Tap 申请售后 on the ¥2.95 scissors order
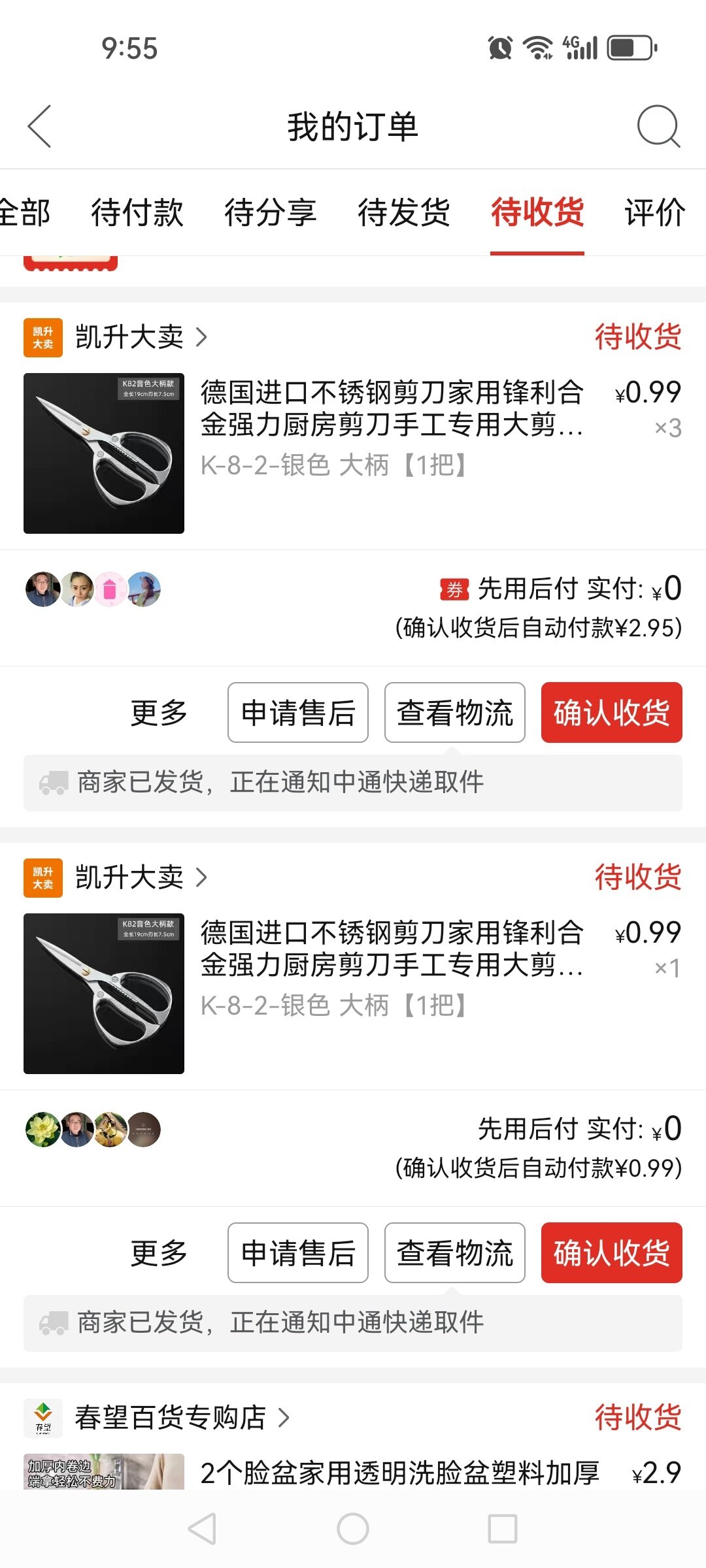 [x=298, y=712]
